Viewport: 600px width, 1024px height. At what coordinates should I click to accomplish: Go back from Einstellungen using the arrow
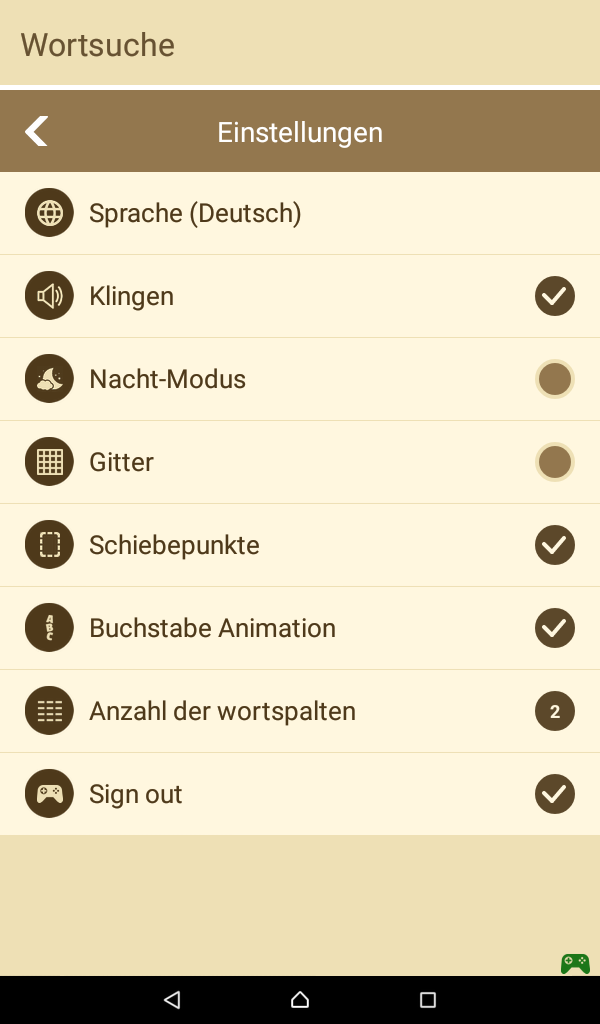pos(37,131)
